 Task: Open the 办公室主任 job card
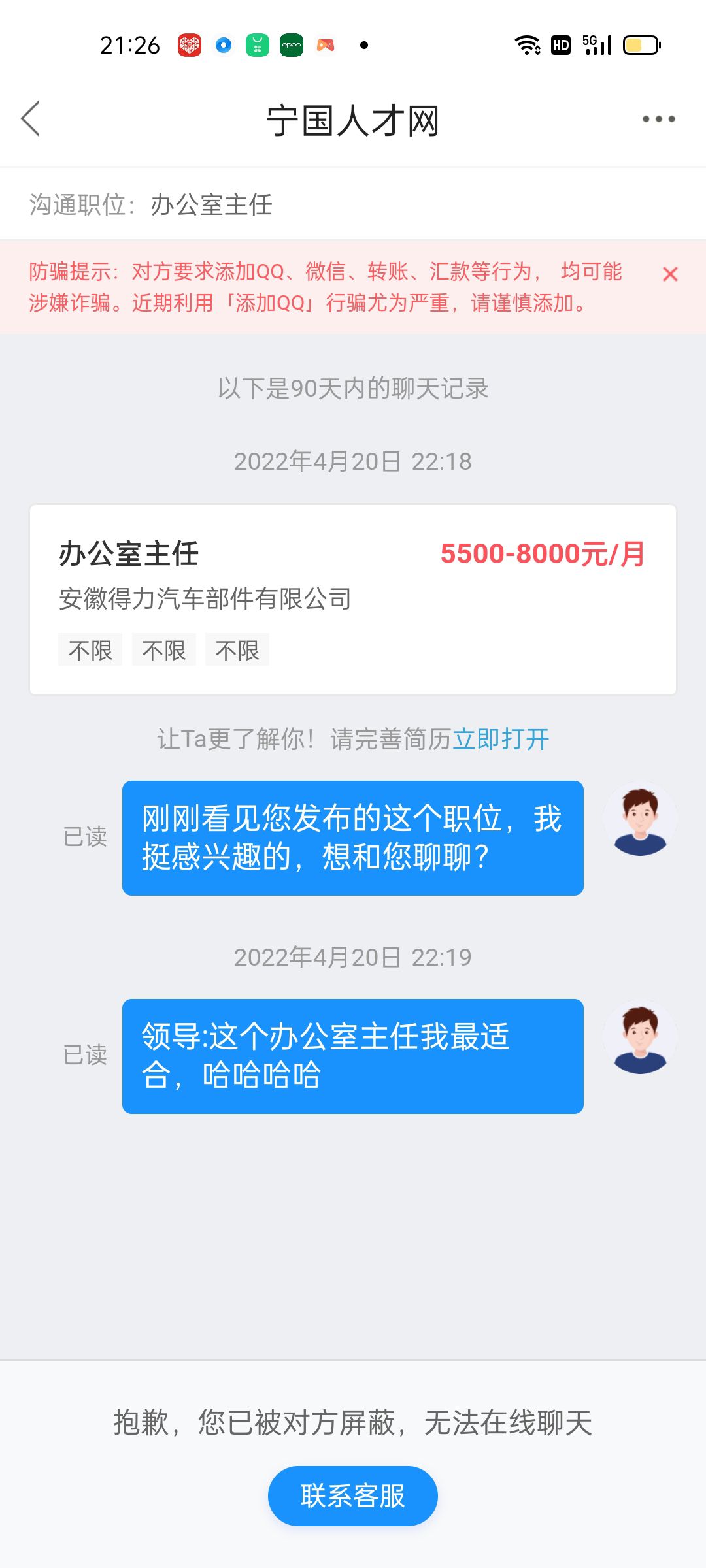(353, 599)
